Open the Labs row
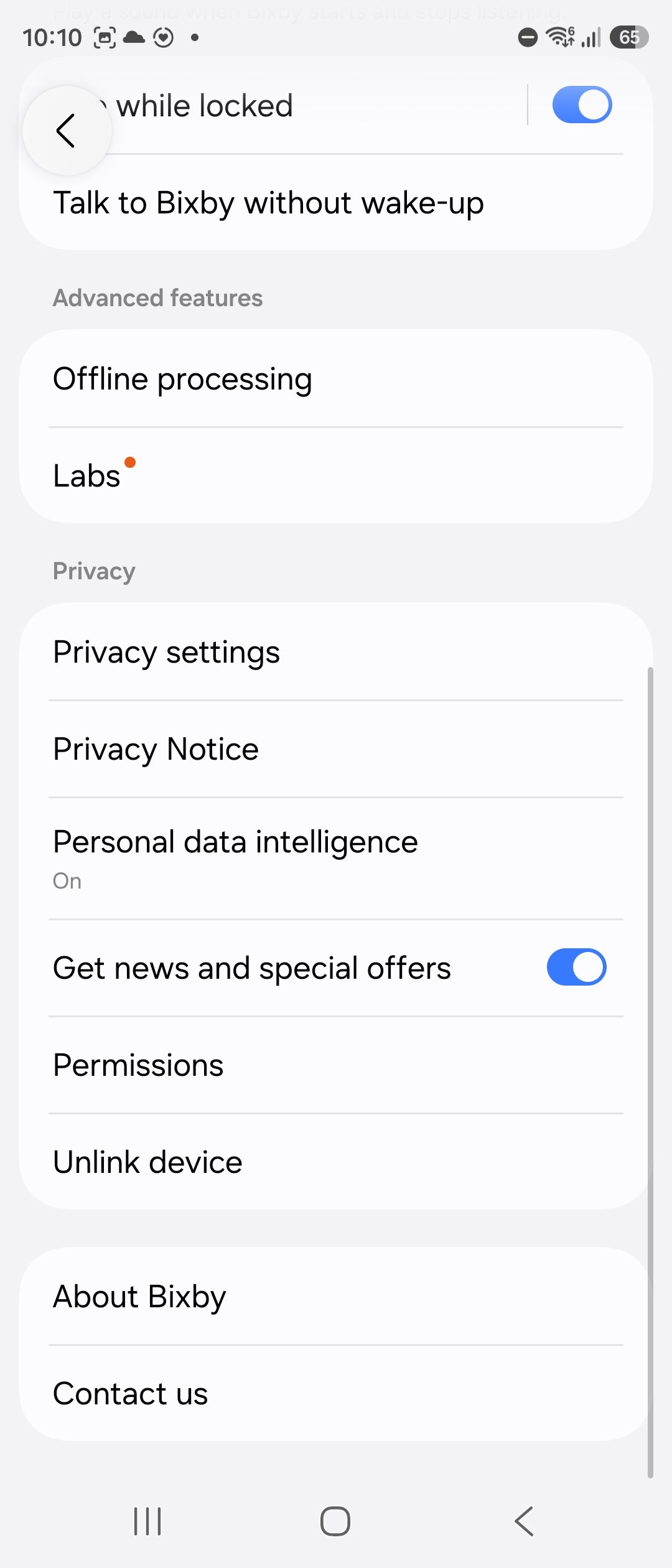Screen dimensions: 672x1568 coord(336,475)
